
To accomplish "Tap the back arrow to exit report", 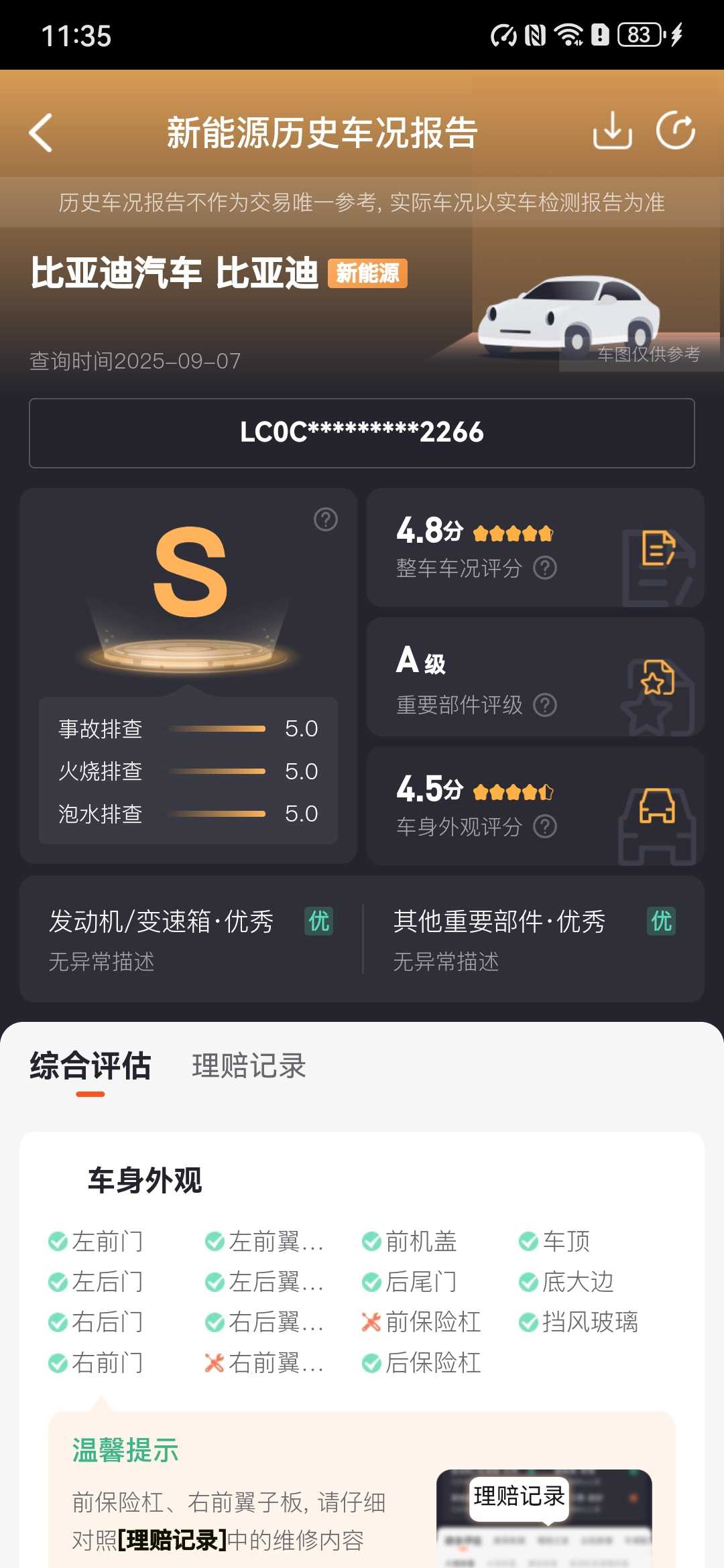I will tap(42, 131).
